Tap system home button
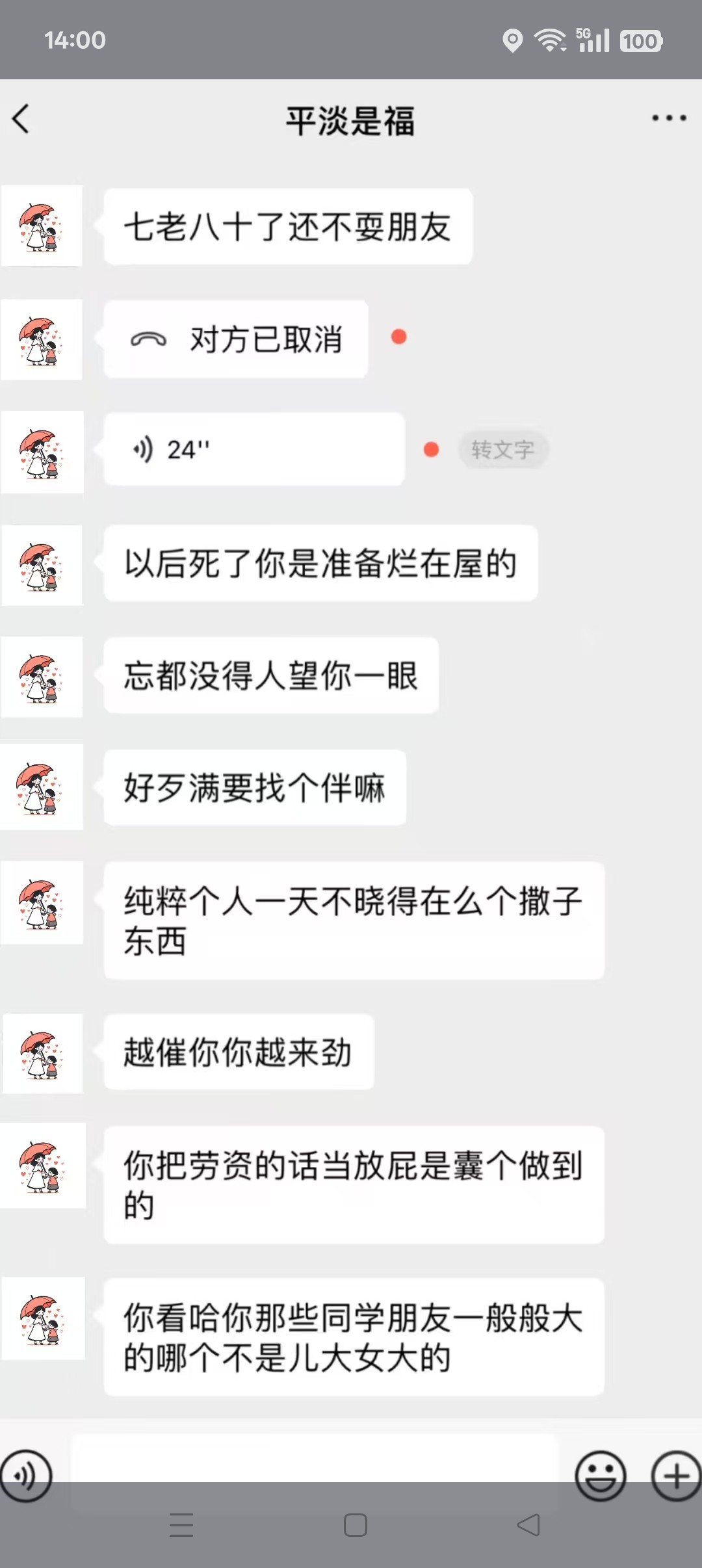The height and width of the screenshot is (1568, 702). click(355, 1525)
